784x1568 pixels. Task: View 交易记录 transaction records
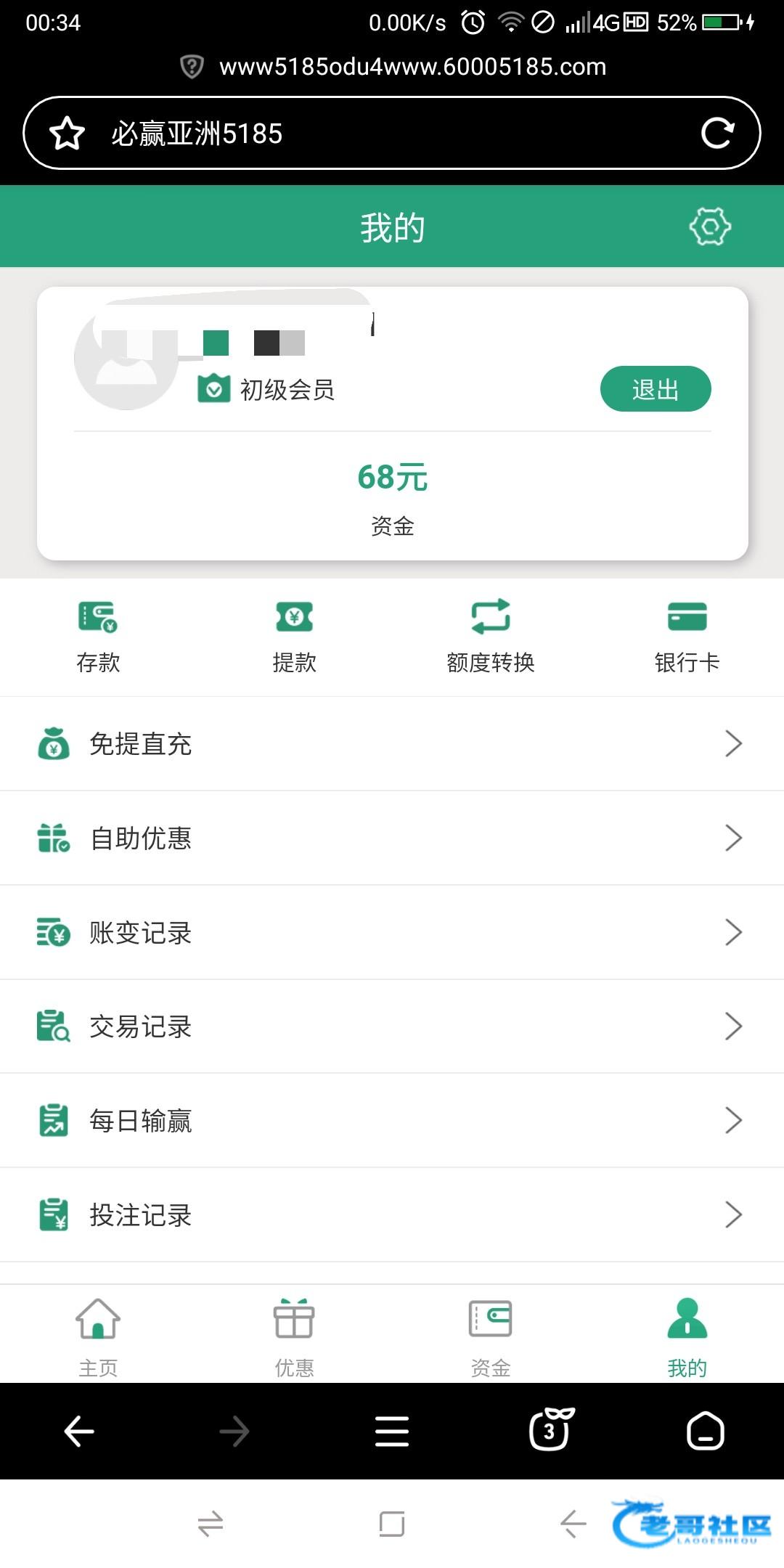tap(392, 1026)
